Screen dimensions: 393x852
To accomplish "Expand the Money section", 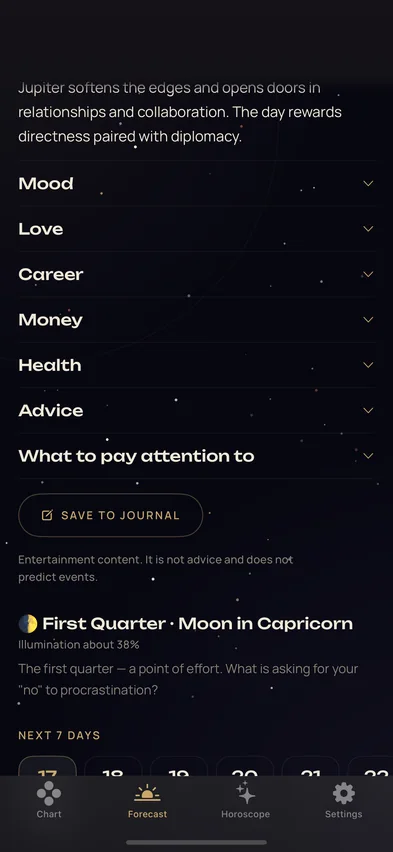I will tap(196, 320).
